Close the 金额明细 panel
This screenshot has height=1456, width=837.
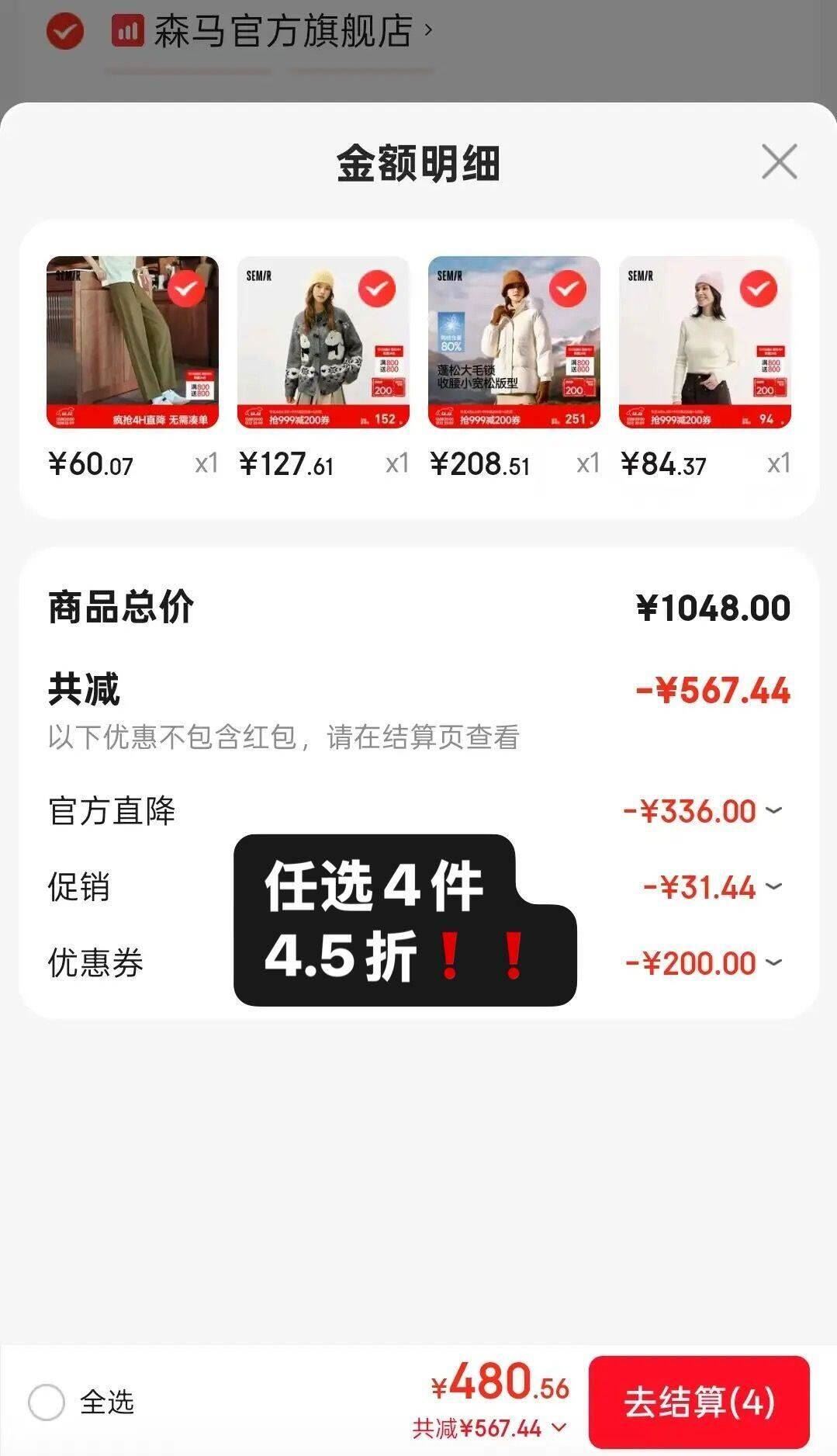click(x=779, y=161)
